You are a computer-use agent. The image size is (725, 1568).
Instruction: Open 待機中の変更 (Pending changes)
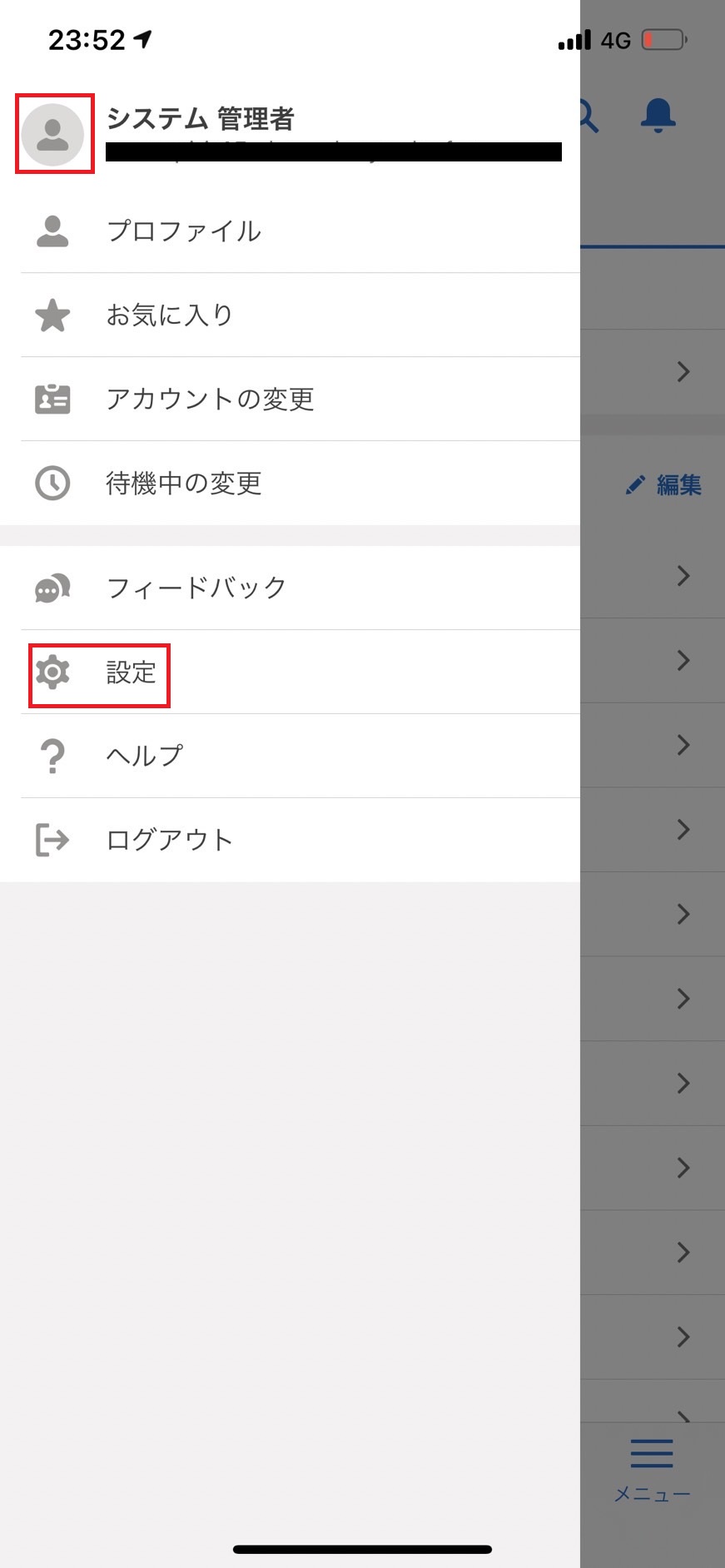click(290, 484)
